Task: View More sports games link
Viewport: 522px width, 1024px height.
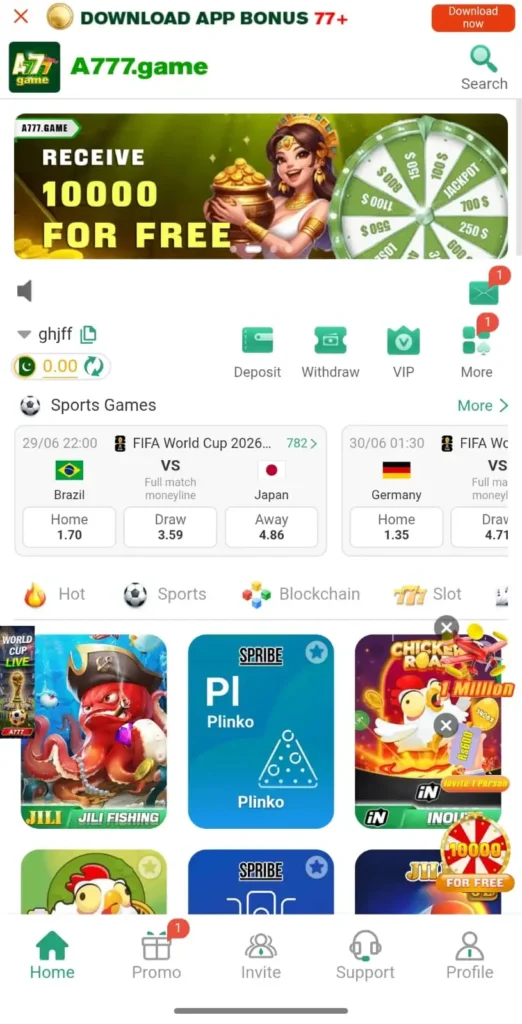Action: click(x=482, y=406)
